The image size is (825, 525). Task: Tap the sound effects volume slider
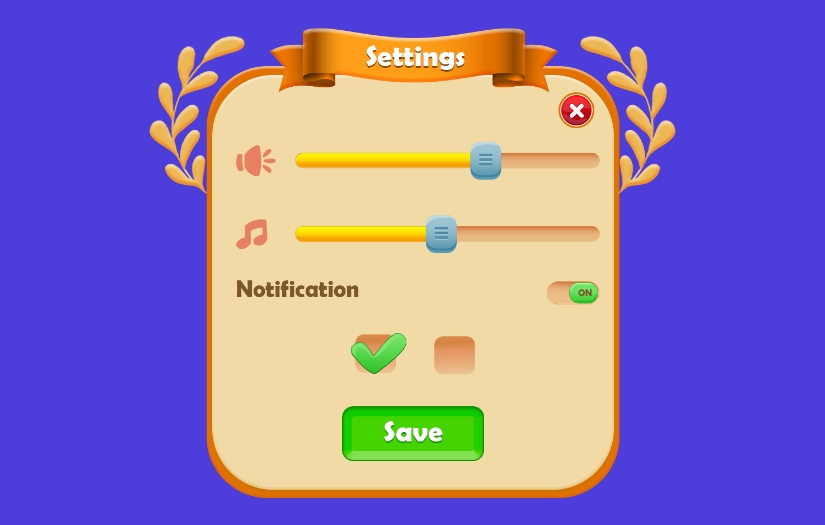tap(485, 160)
